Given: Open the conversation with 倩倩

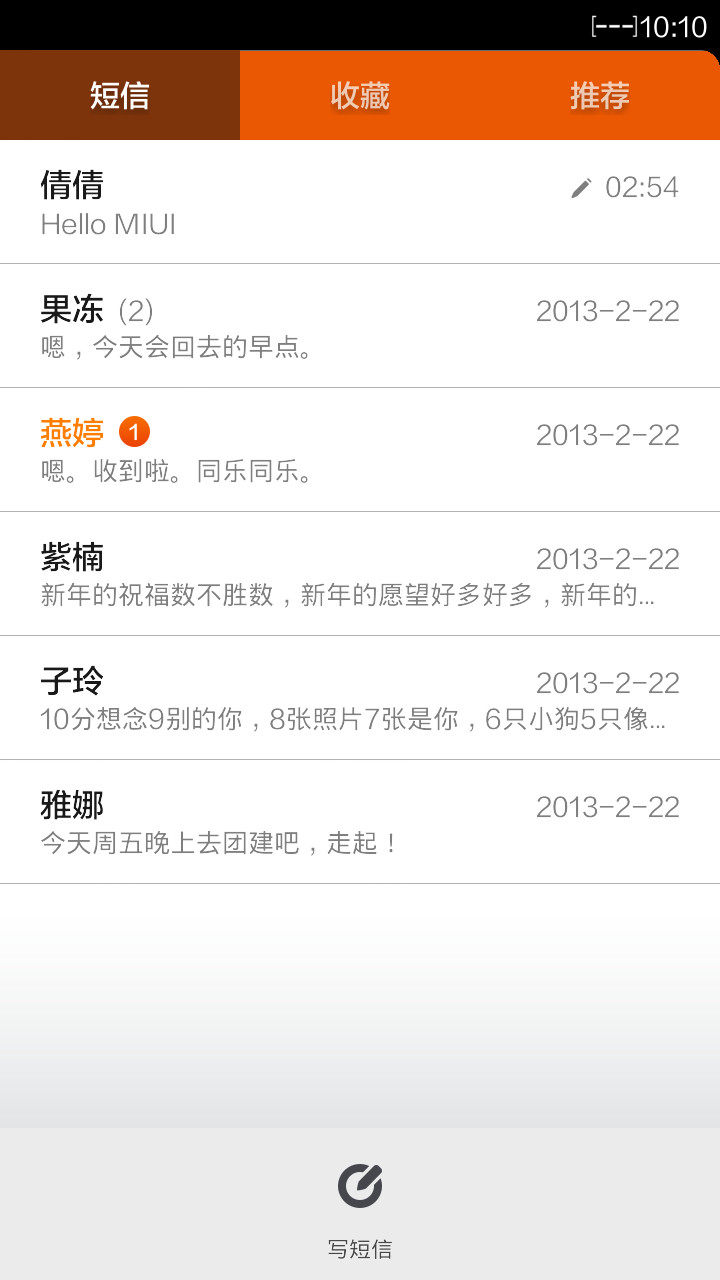Looking at the screenshot, I should pos(360,202).
